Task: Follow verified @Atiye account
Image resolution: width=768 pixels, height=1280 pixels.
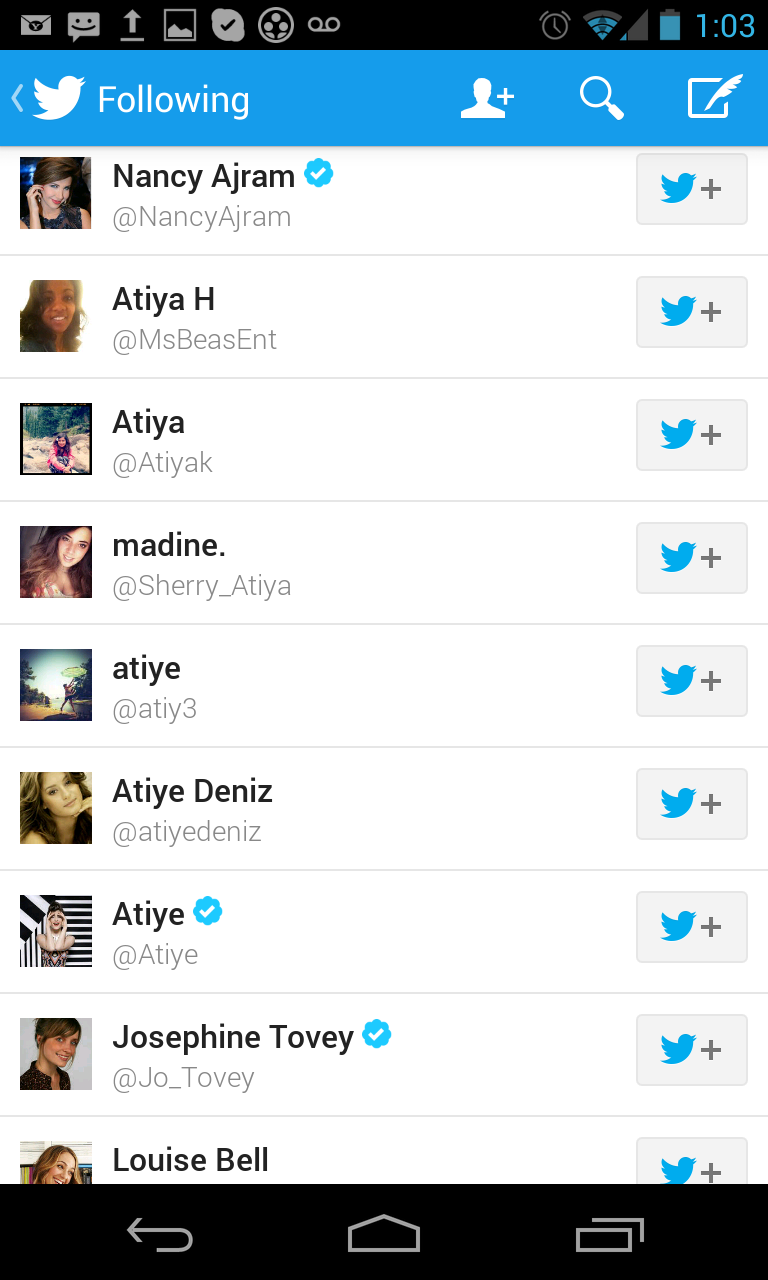Action: coord(691,927)
